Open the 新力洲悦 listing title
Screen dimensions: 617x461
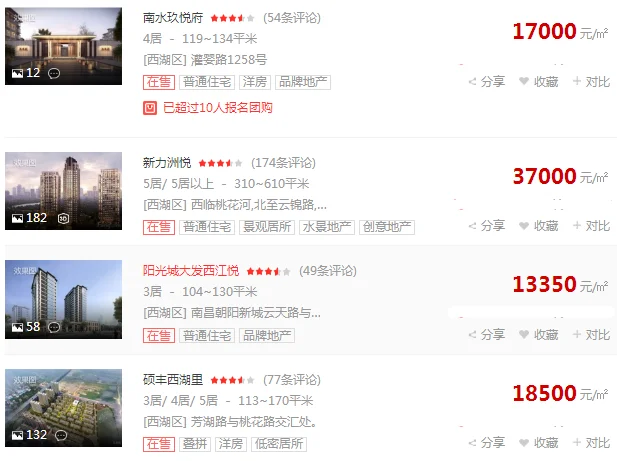tap(168, 162)
